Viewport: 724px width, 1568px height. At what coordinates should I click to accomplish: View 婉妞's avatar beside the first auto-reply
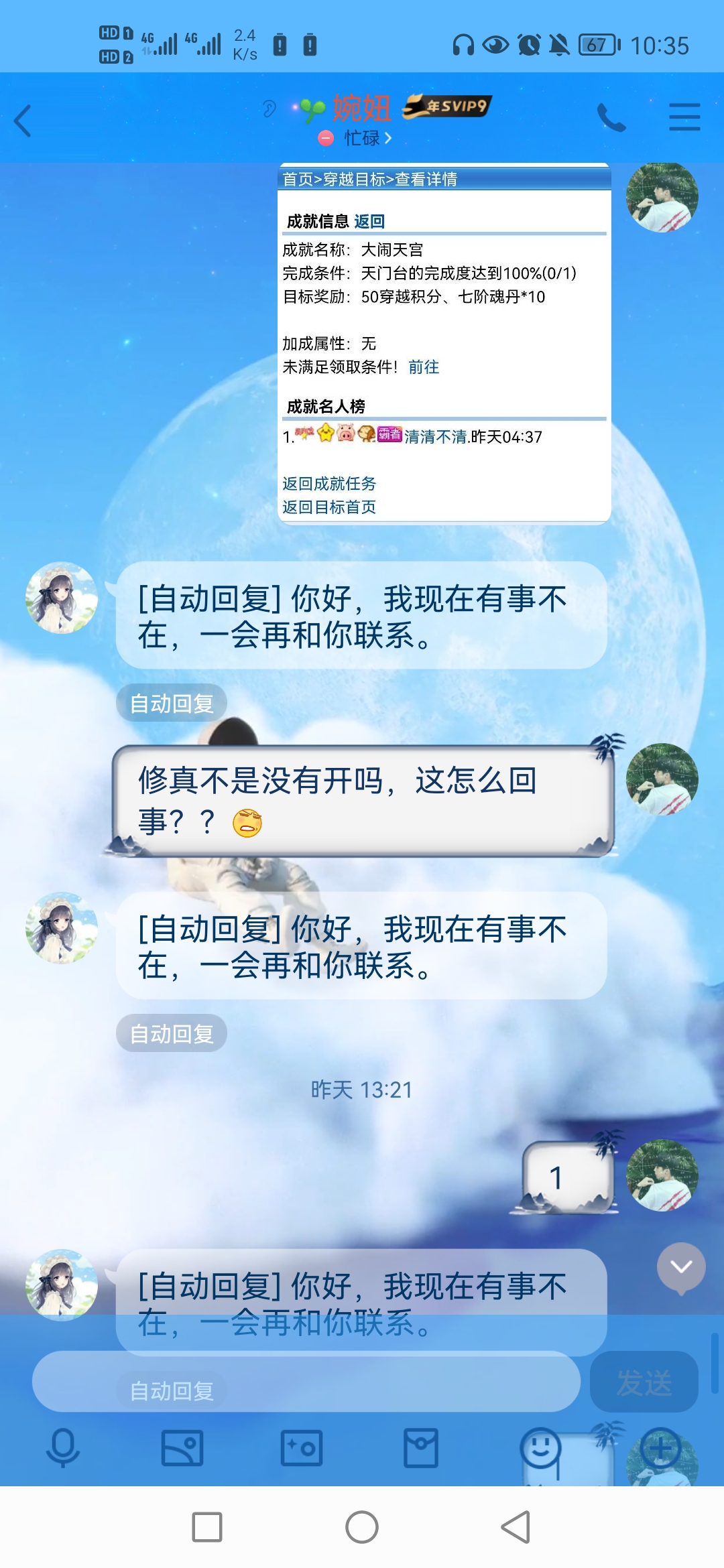[x=62, y=598]
